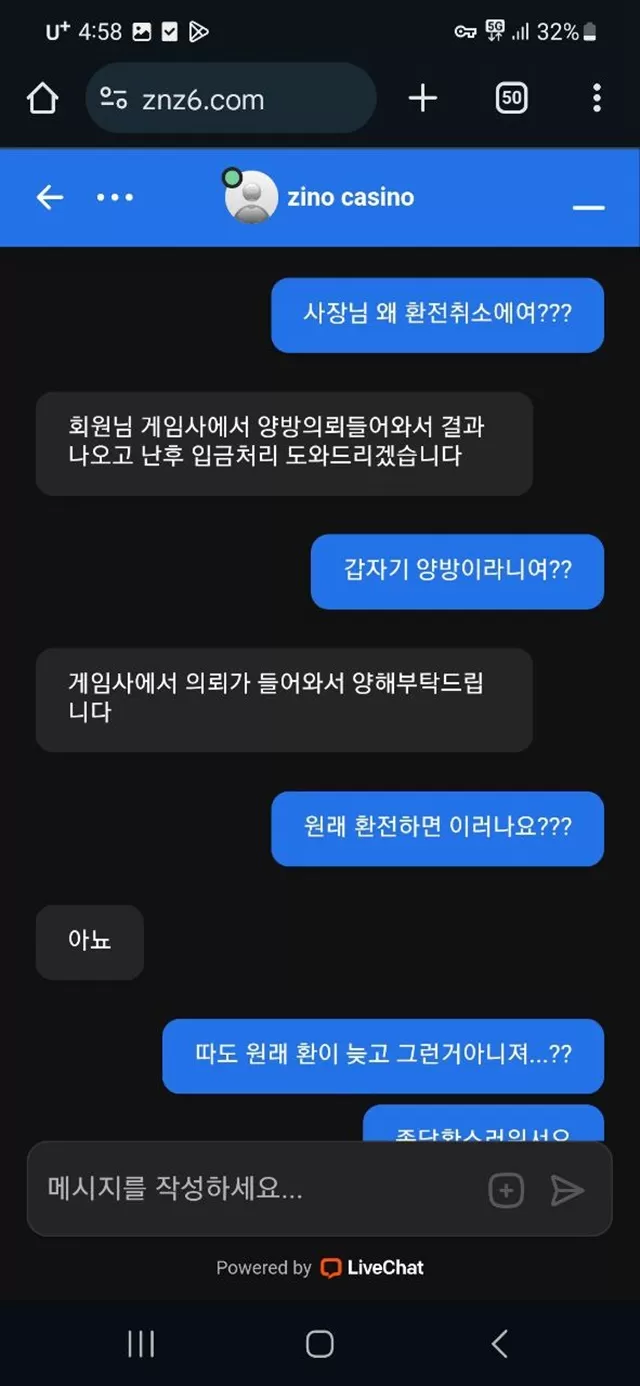Viewport: 640px width, 1386px height.
Task: Go back using the chat header arrow
Action: 50,197
